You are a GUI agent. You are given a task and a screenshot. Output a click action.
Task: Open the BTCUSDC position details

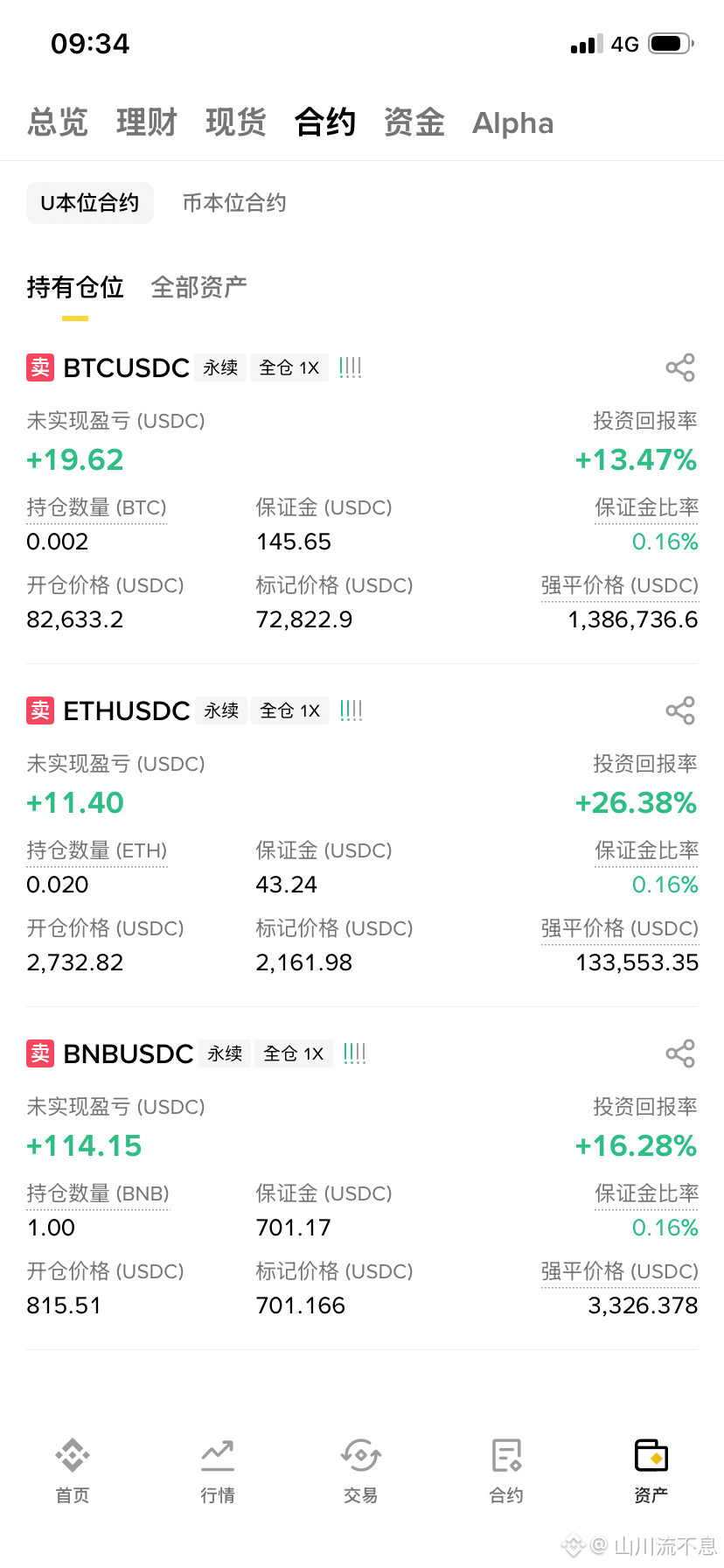click(127, 367)
